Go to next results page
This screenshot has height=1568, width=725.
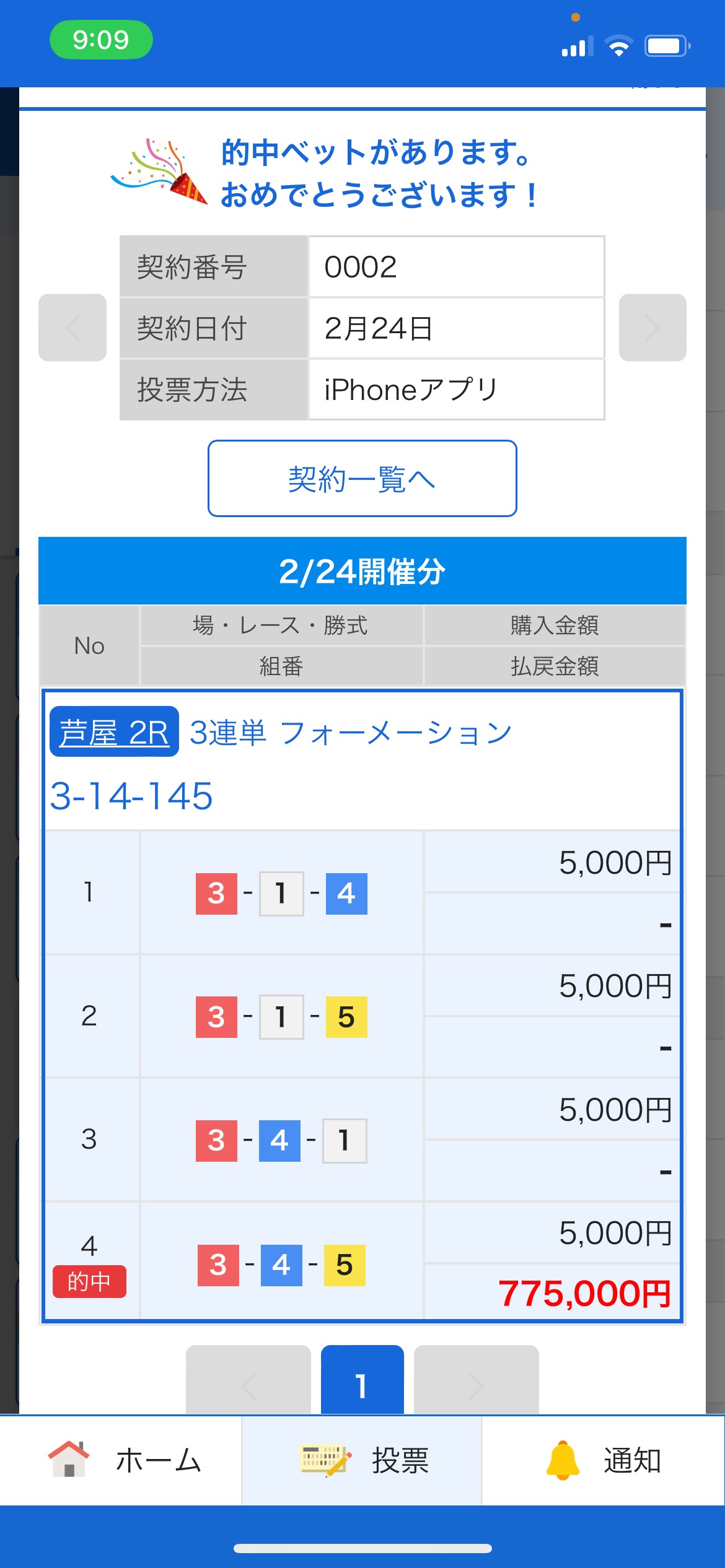point(476,1382)
